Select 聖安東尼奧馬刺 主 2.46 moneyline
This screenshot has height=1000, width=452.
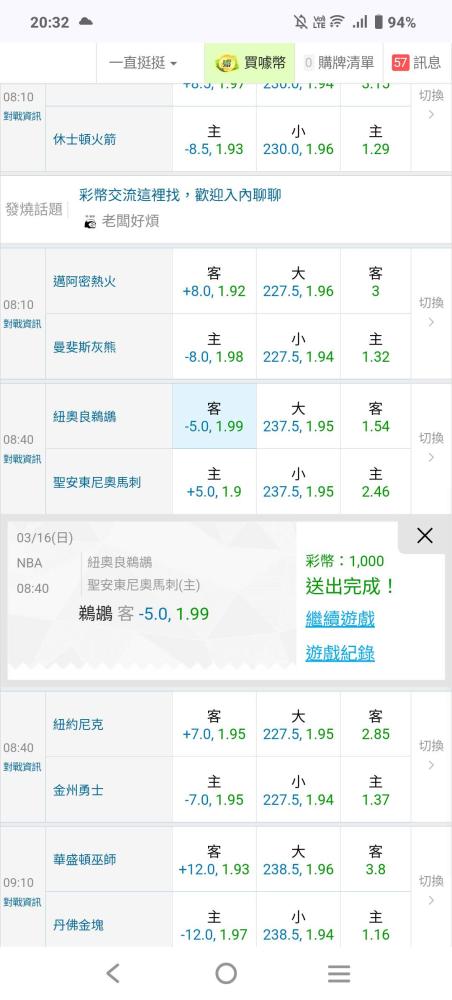pos(375,483)
